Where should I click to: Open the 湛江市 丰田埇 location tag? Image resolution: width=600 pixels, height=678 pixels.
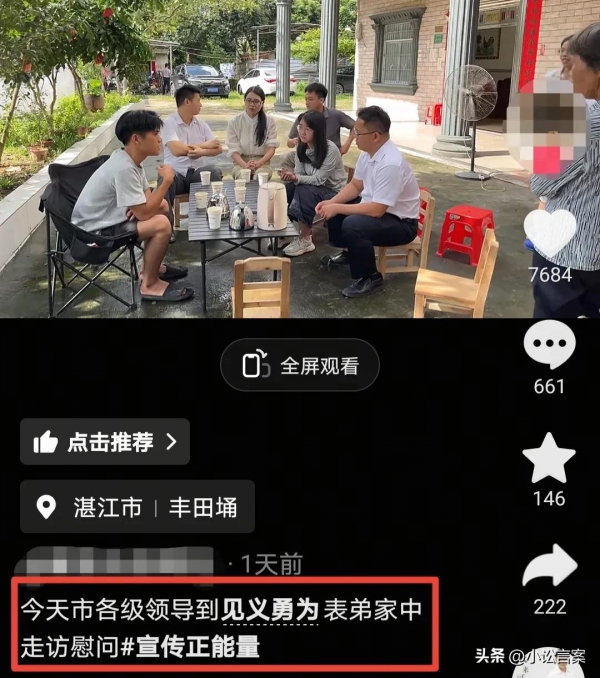click(138, 507)
